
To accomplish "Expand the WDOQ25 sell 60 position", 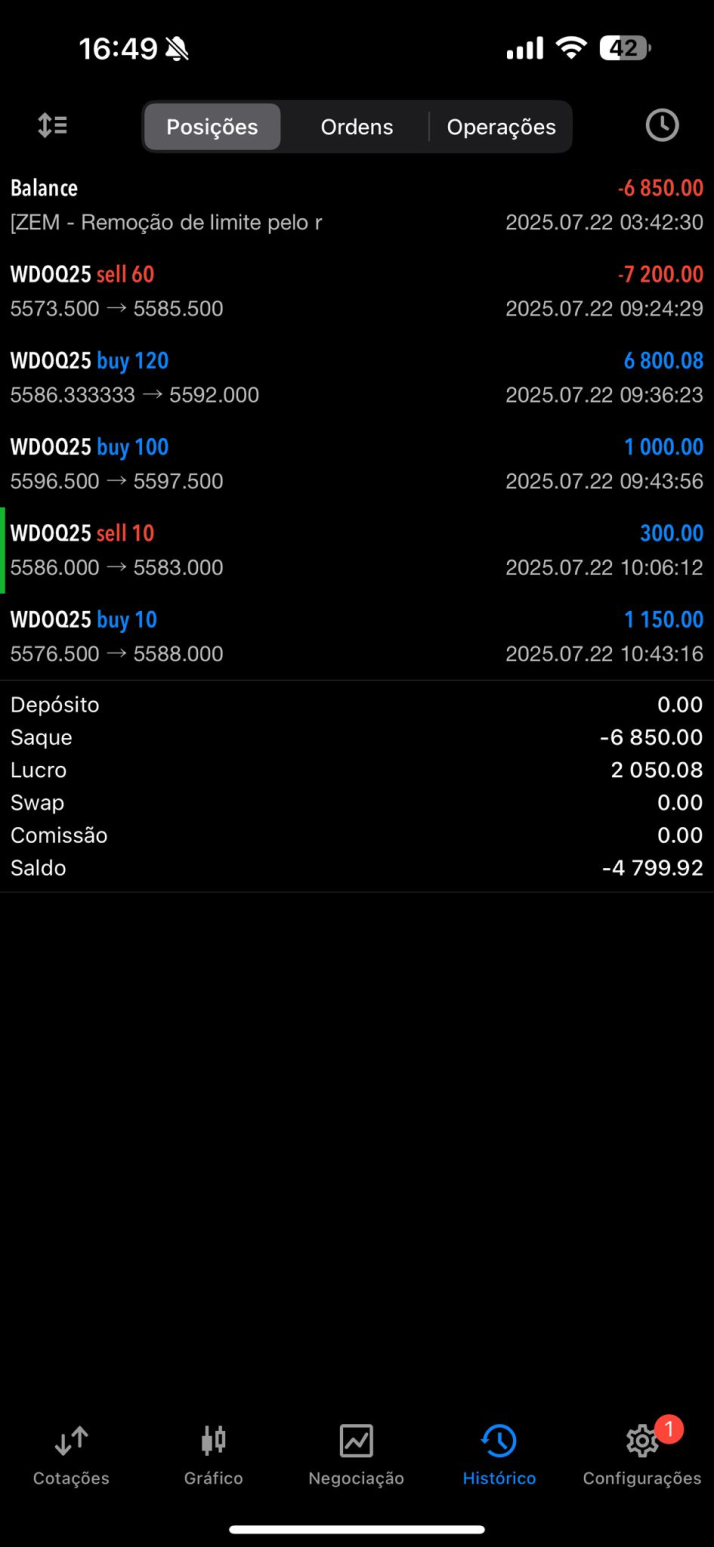I will 357,291.
